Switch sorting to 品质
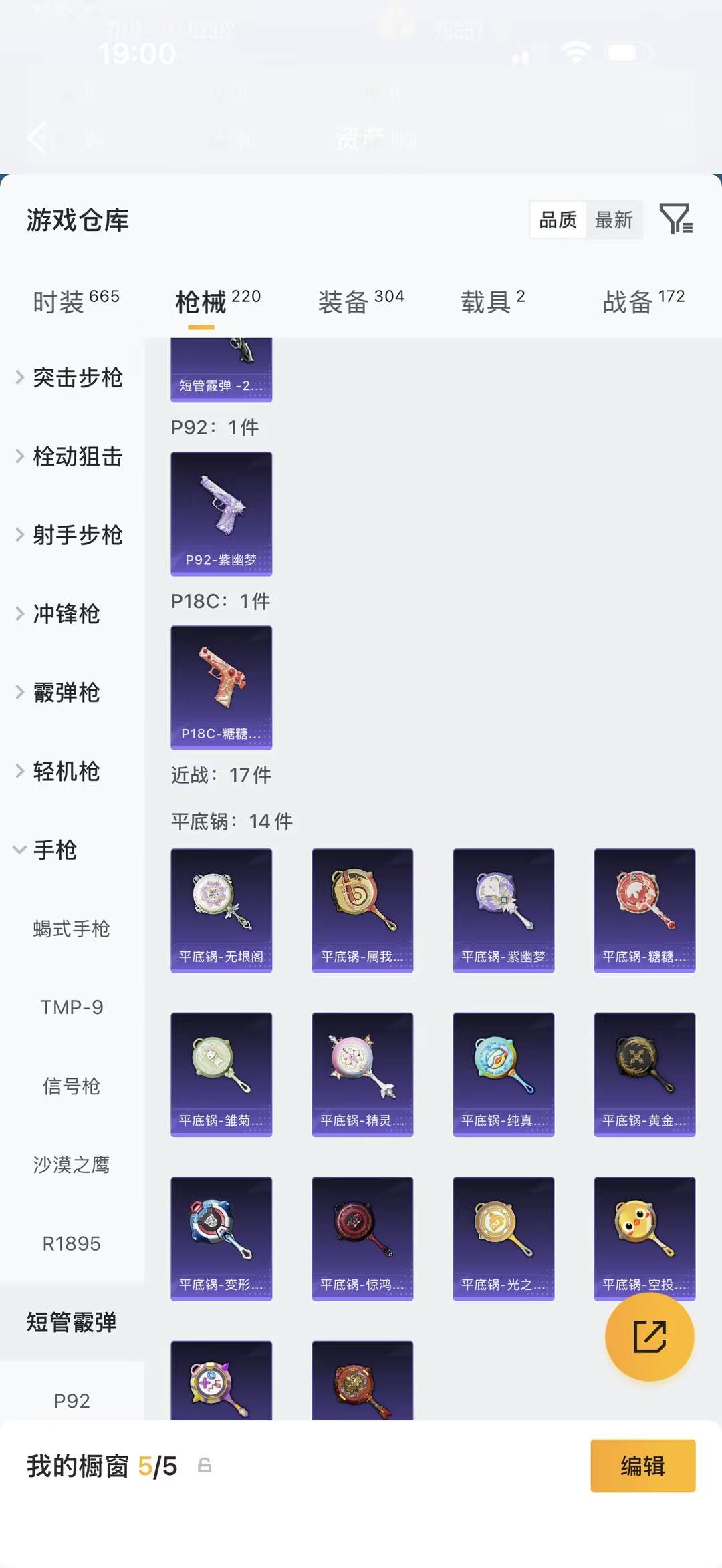The width and height of the screenshot is (722, 1568). (558, 221)
